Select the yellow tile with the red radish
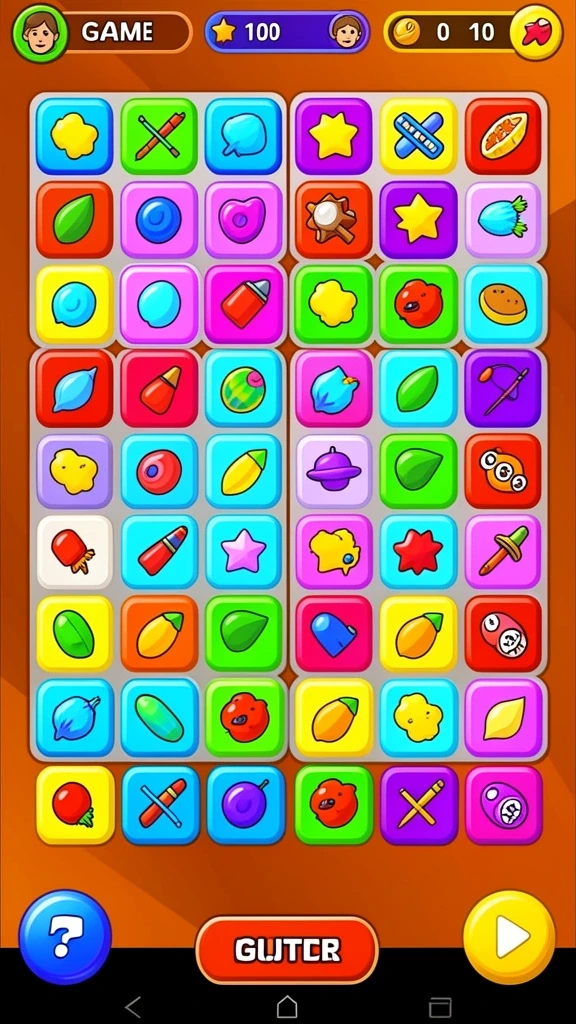Screen dimensions: 576x1024 (x=75, y=805)
